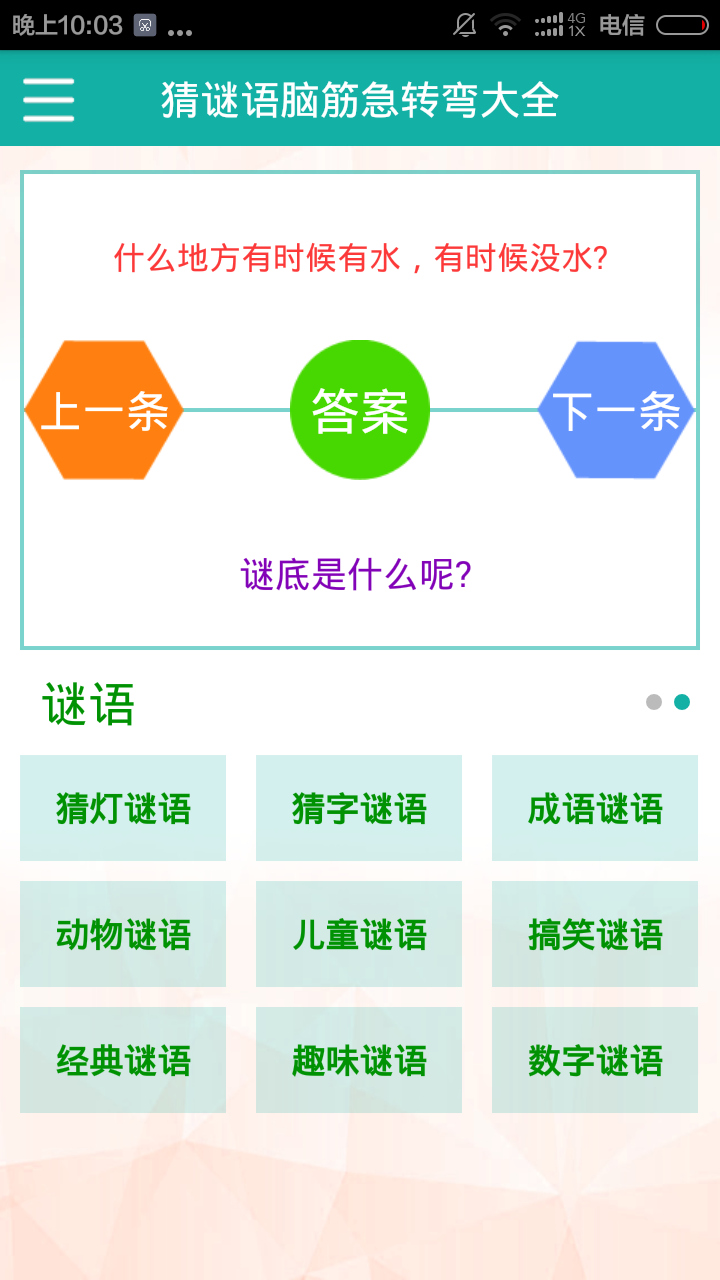Switch to the inactive gray pagination dot

pos(651,703)
